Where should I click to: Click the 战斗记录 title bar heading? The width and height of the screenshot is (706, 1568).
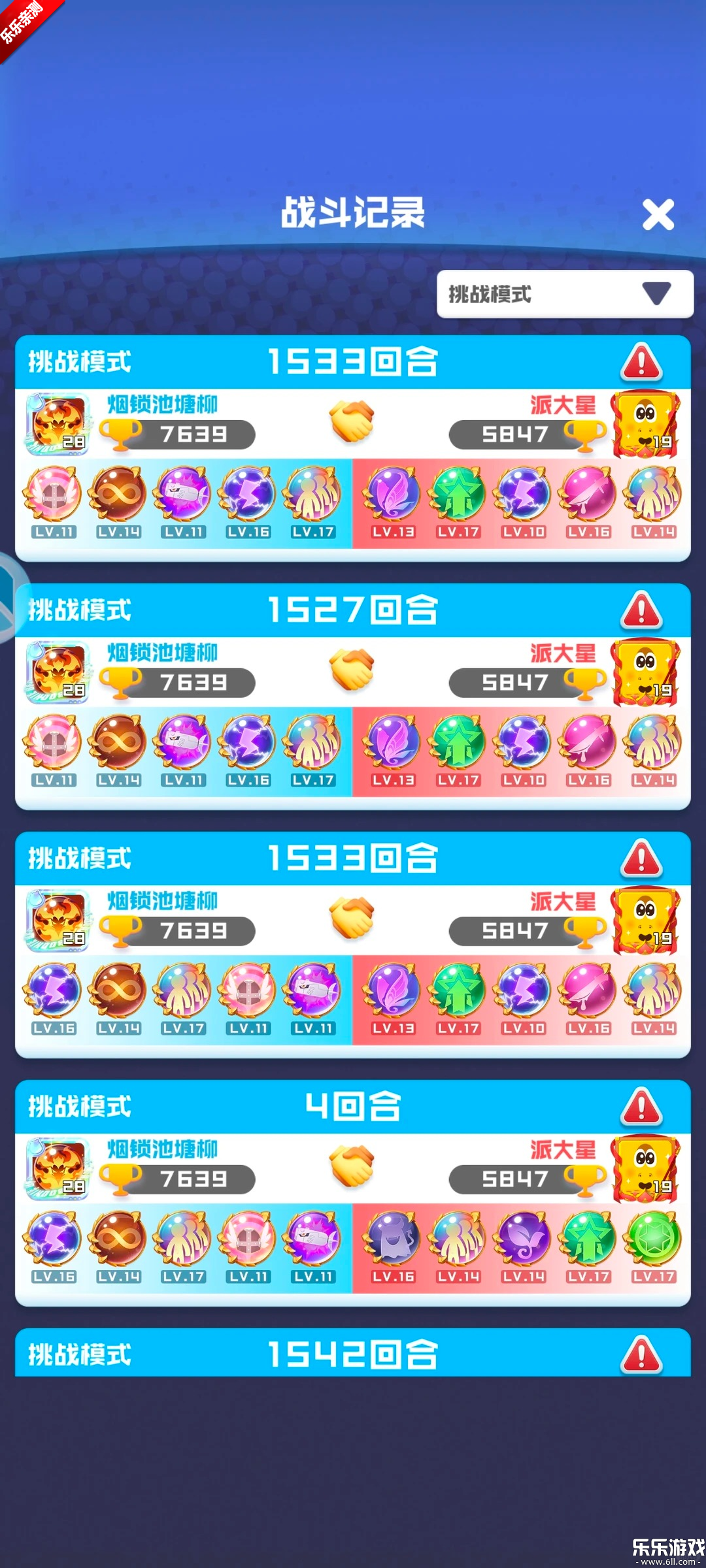coord(353,214)
